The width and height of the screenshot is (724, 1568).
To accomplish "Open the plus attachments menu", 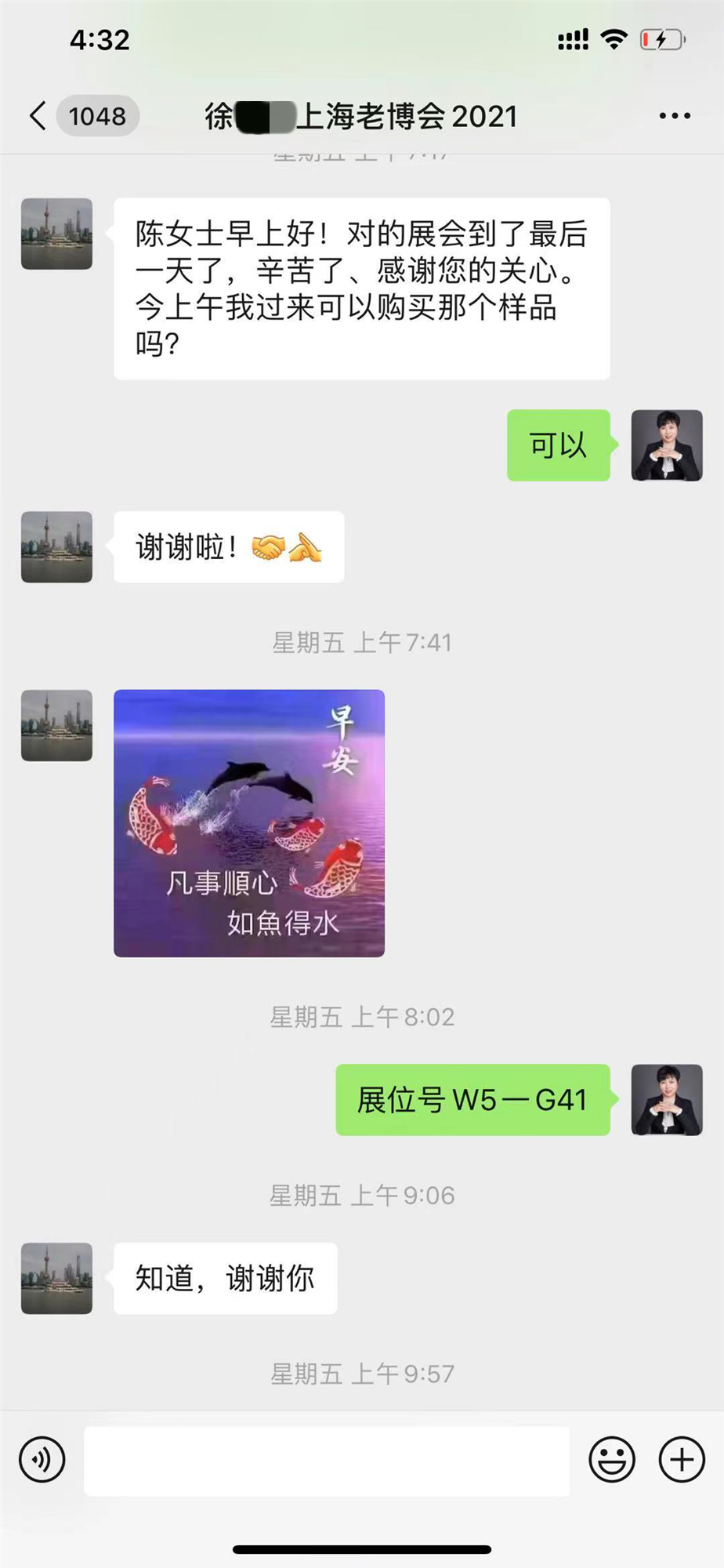I will point(682,1460).
